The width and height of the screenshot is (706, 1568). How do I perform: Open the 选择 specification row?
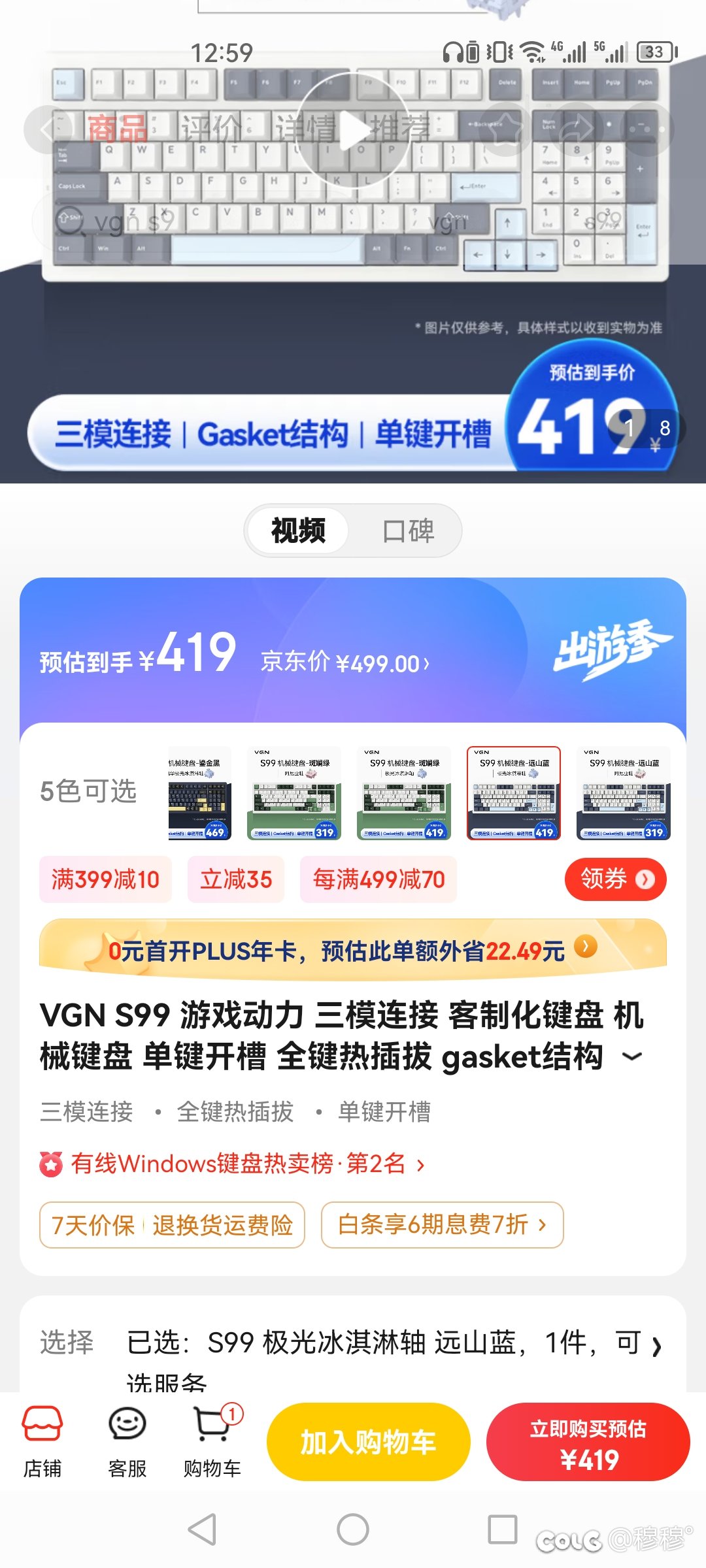(x=353, y=1346)
